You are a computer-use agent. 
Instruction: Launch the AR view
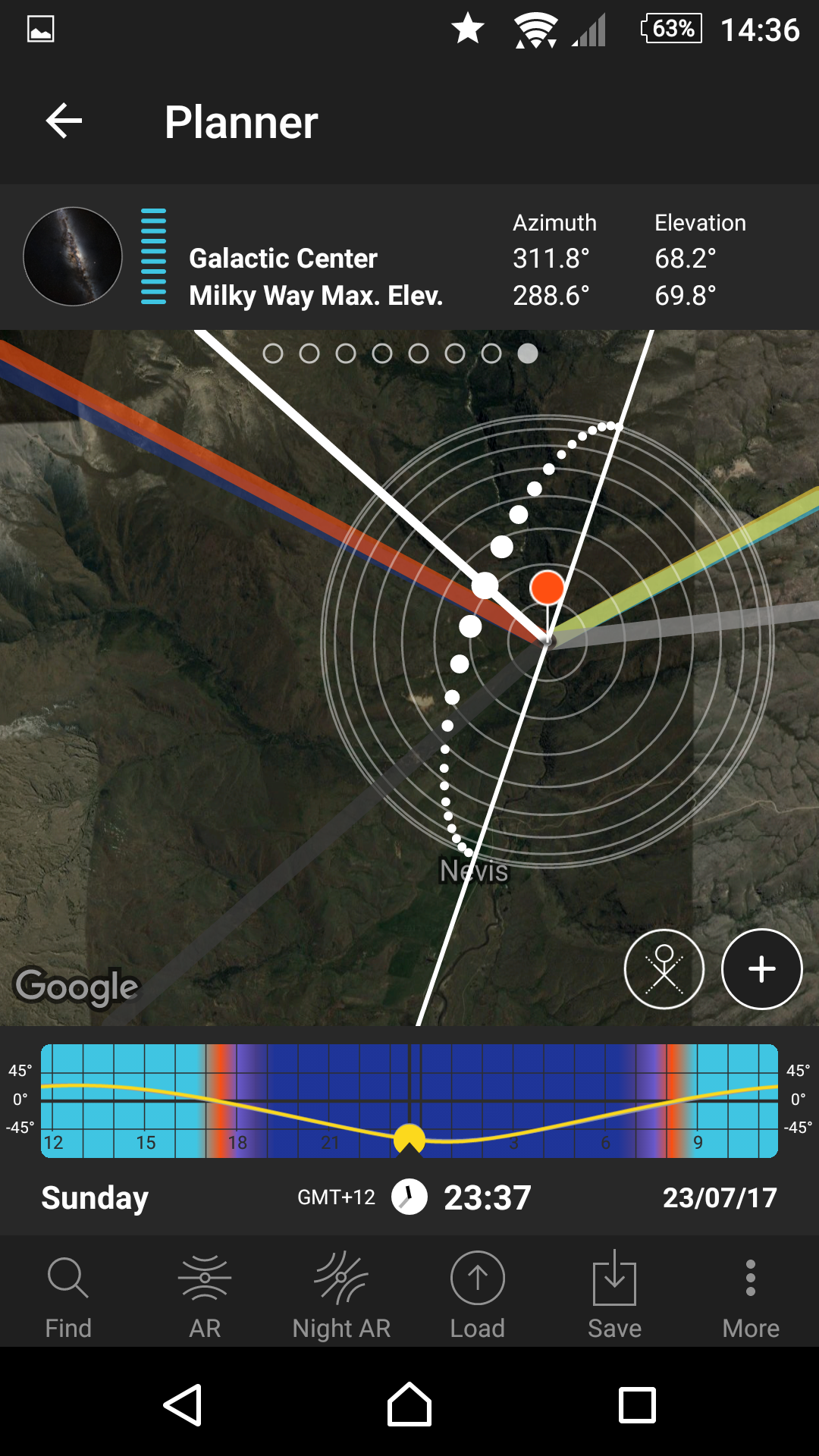coord(205,1295)
